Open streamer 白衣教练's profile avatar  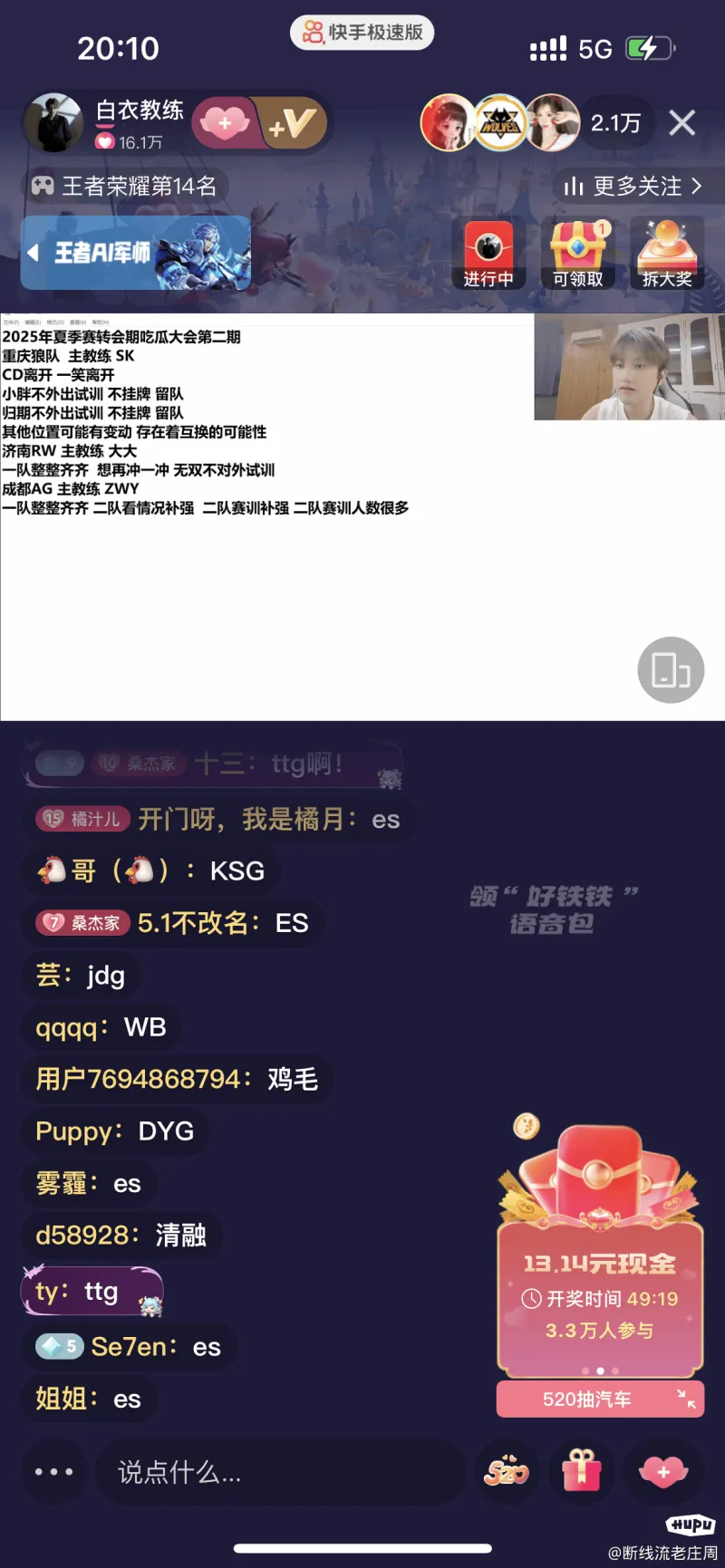coord(53,122)
